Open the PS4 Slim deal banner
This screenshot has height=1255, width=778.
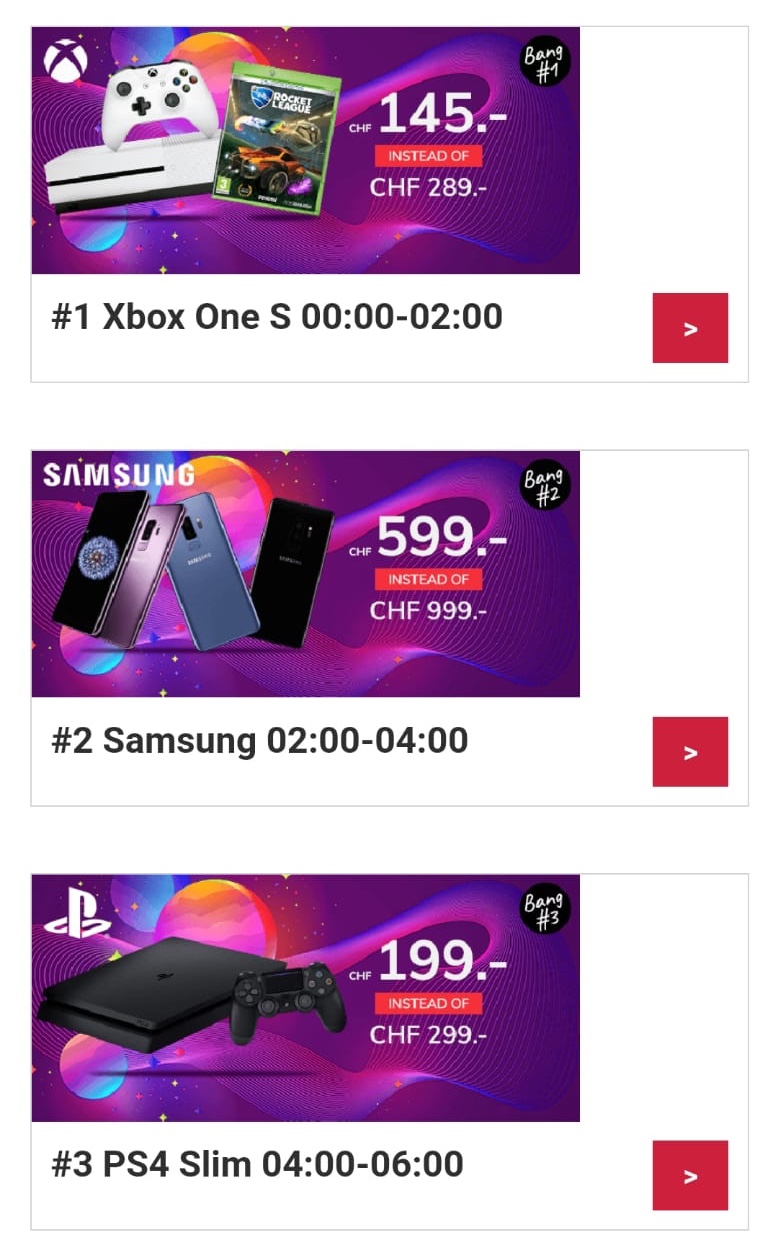305,997
